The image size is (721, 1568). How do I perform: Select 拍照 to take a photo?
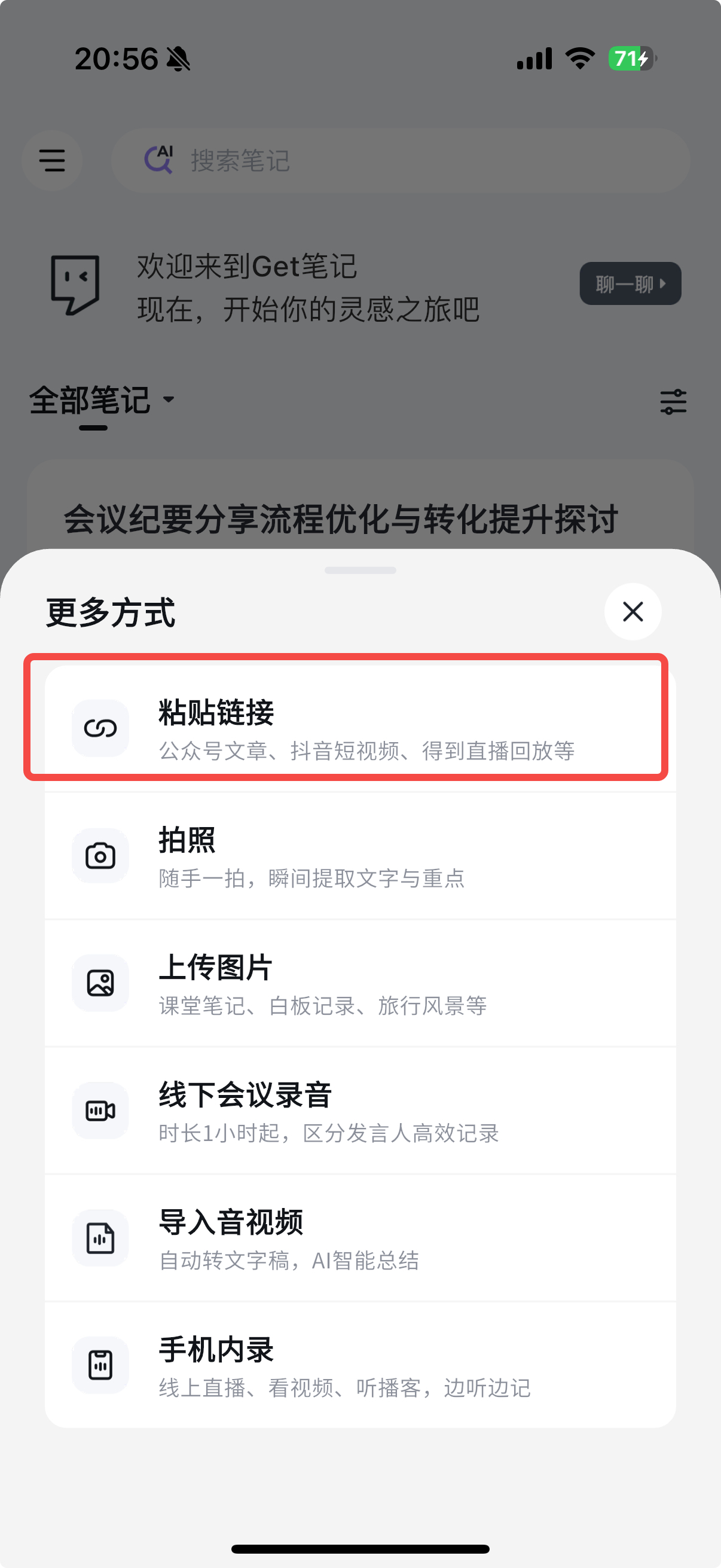point(359,856)
